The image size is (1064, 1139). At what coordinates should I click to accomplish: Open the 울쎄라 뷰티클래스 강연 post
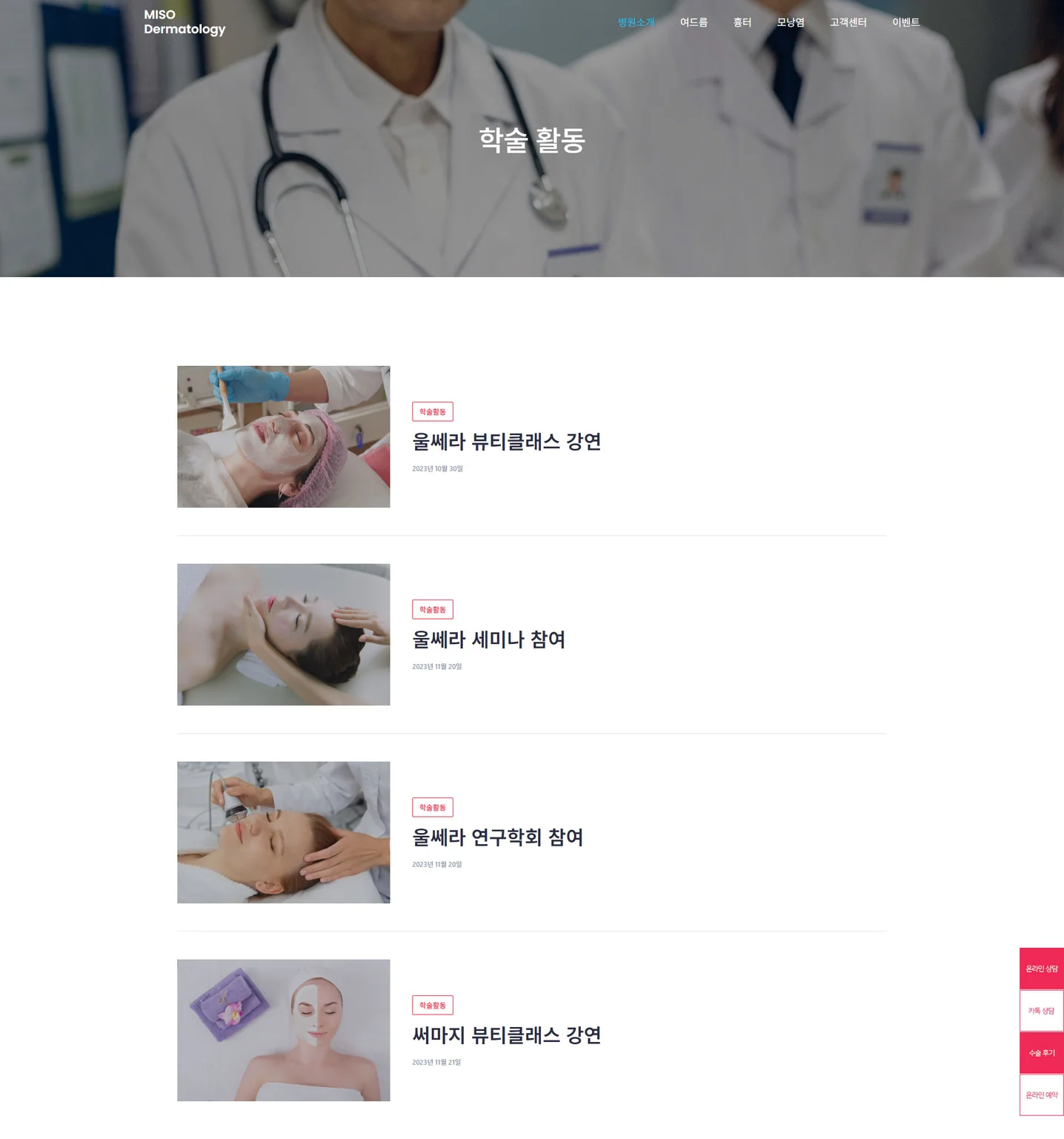click(507, 442)
